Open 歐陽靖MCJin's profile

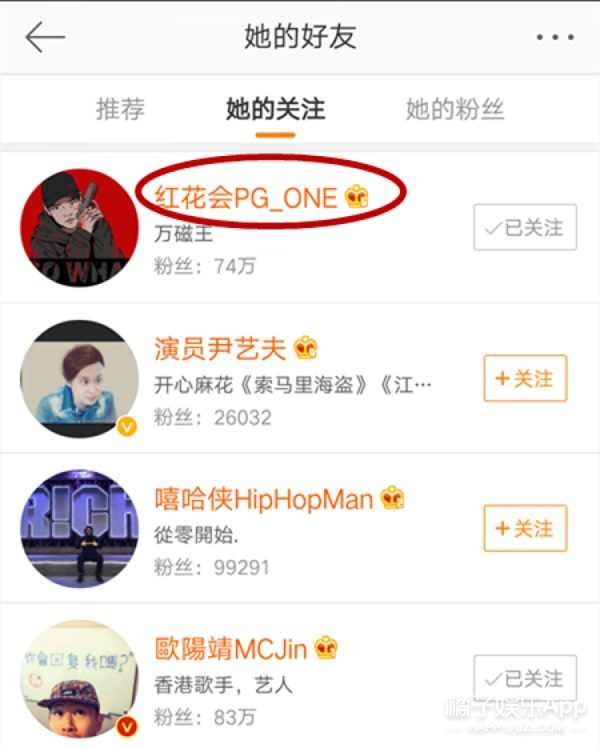point(231,649)
